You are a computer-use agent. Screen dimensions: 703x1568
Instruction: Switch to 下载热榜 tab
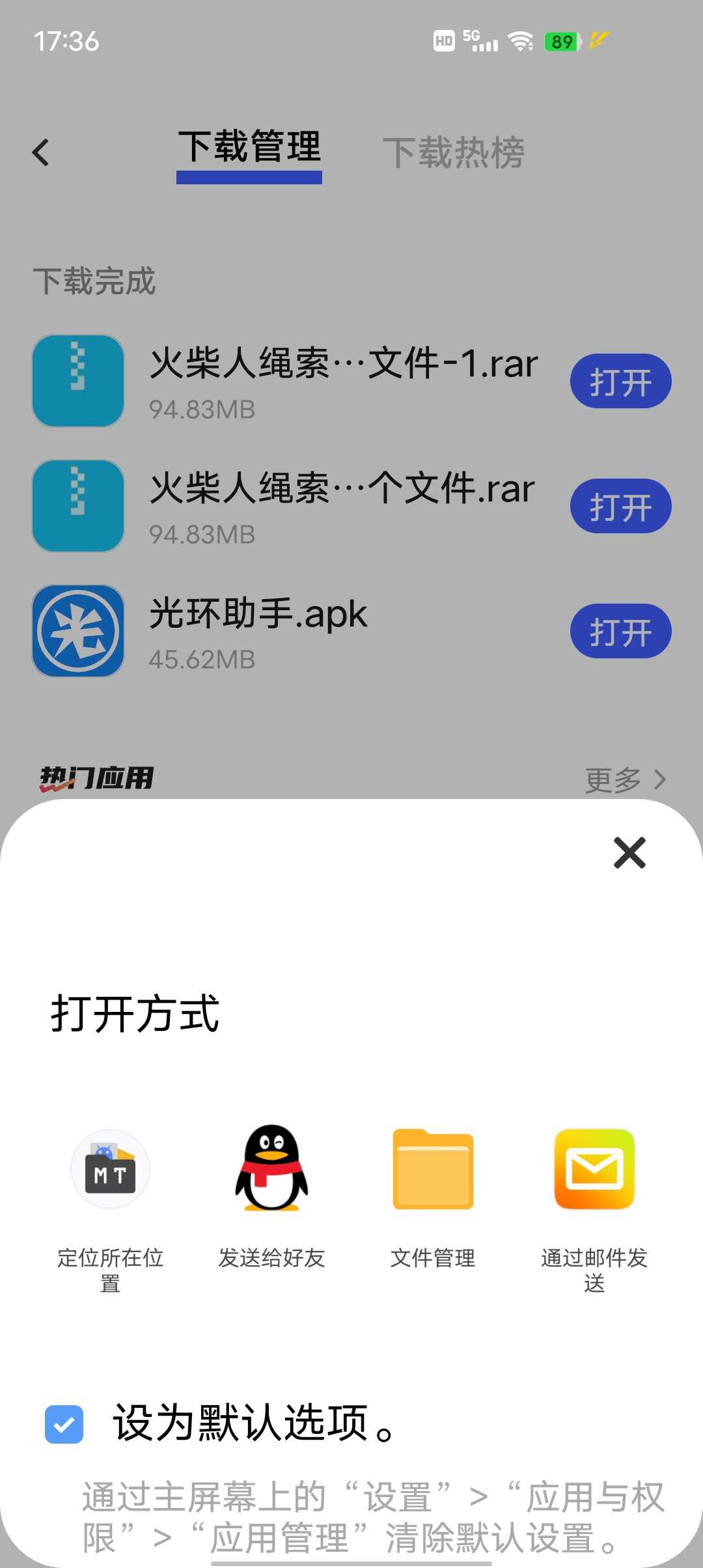453,152
